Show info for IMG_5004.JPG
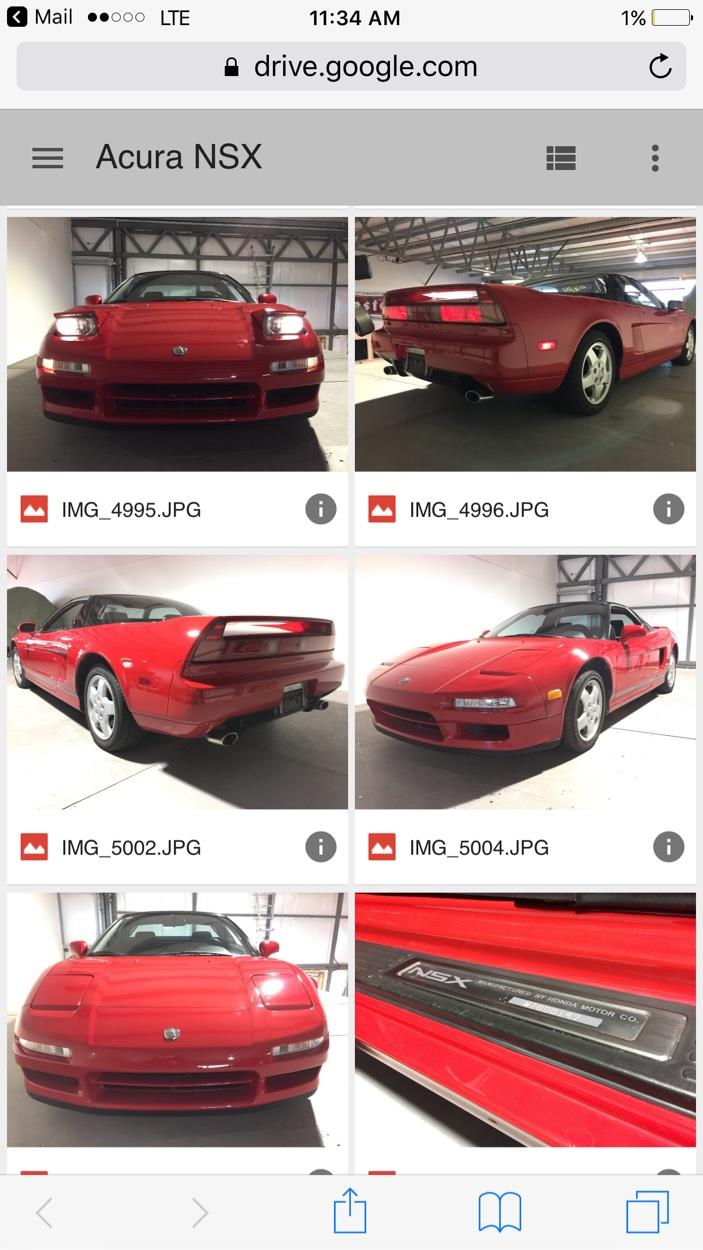Image resolution: width=703 pixels, height=1250 pixels. [668, 847]
